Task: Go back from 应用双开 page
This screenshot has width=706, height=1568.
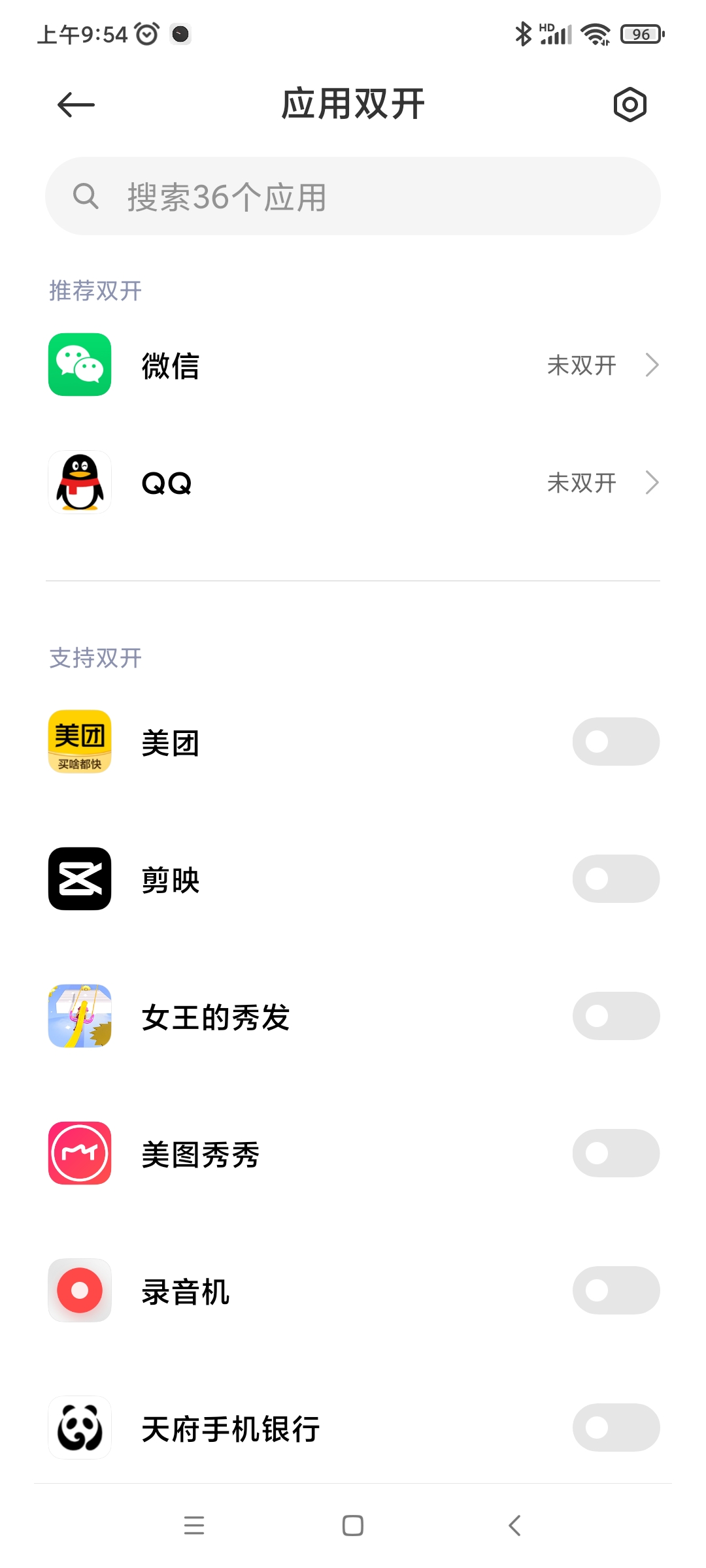Action: pyautogui.click(x=76, y=105)
